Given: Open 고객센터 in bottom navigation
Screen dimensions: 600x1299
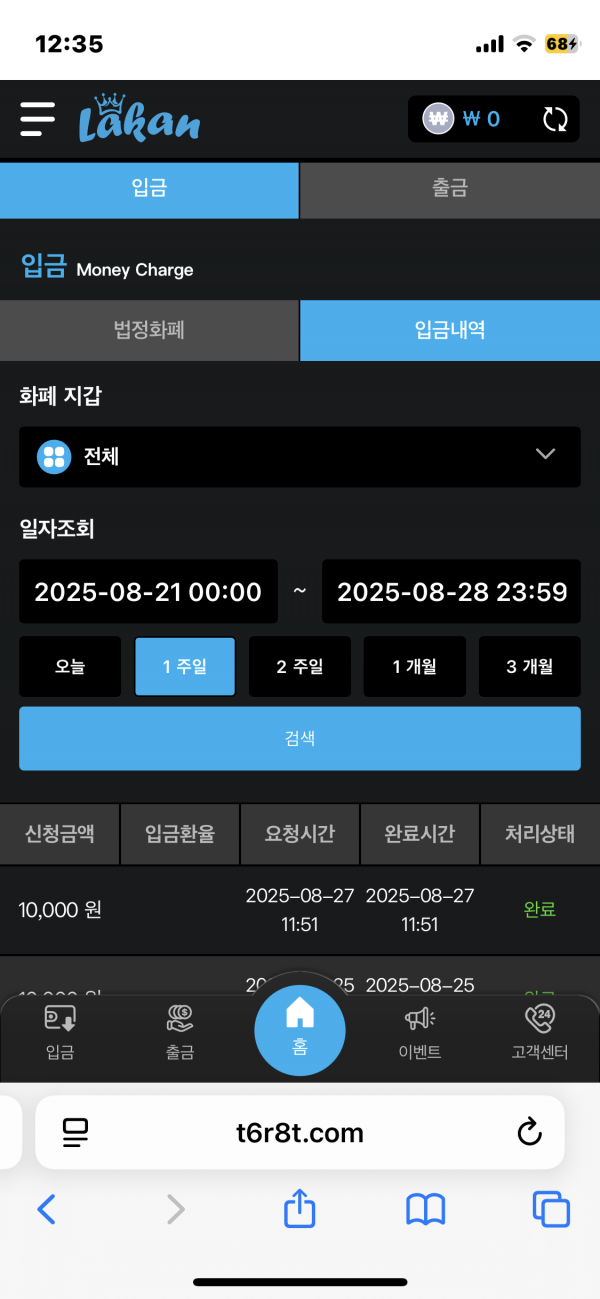Looking at the screenshot, I should click(x=540, y=1032).
